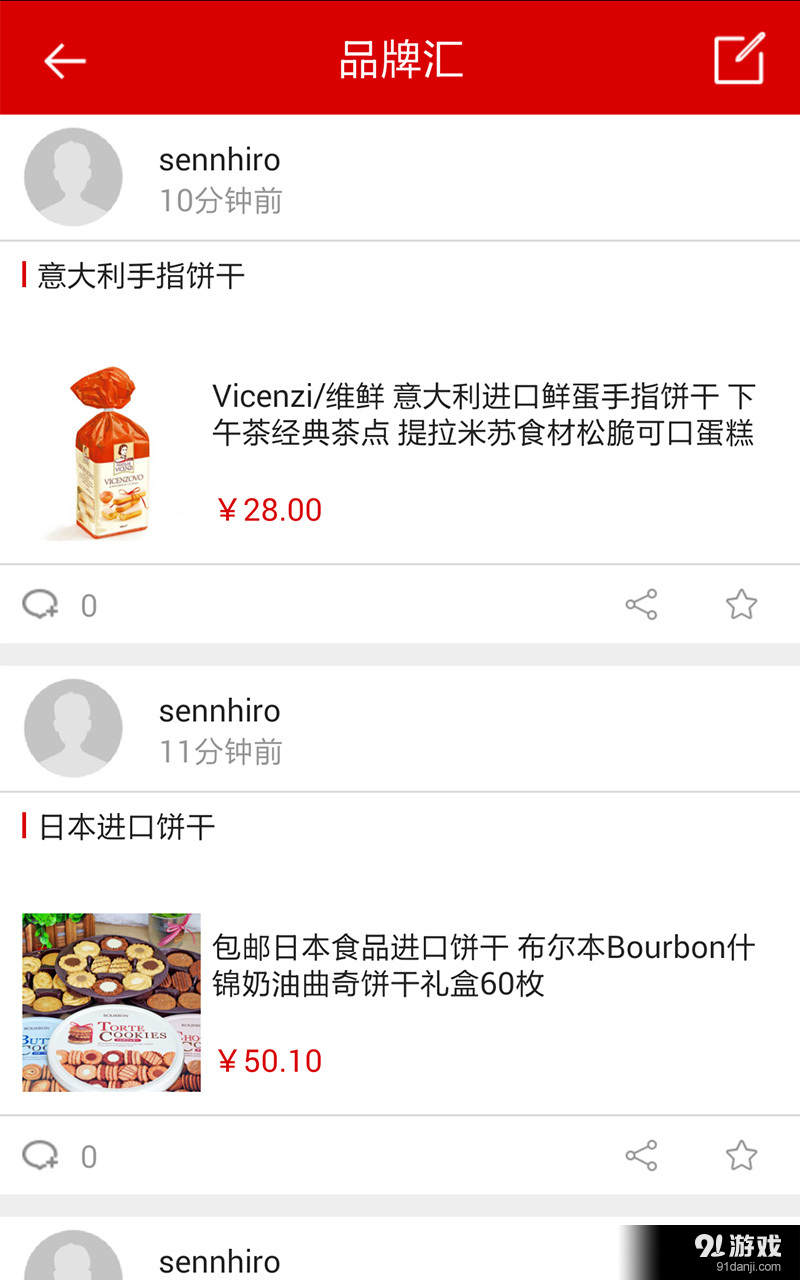Favorite the 意大利手指饼干 post with the star

[x=741, y=604]
